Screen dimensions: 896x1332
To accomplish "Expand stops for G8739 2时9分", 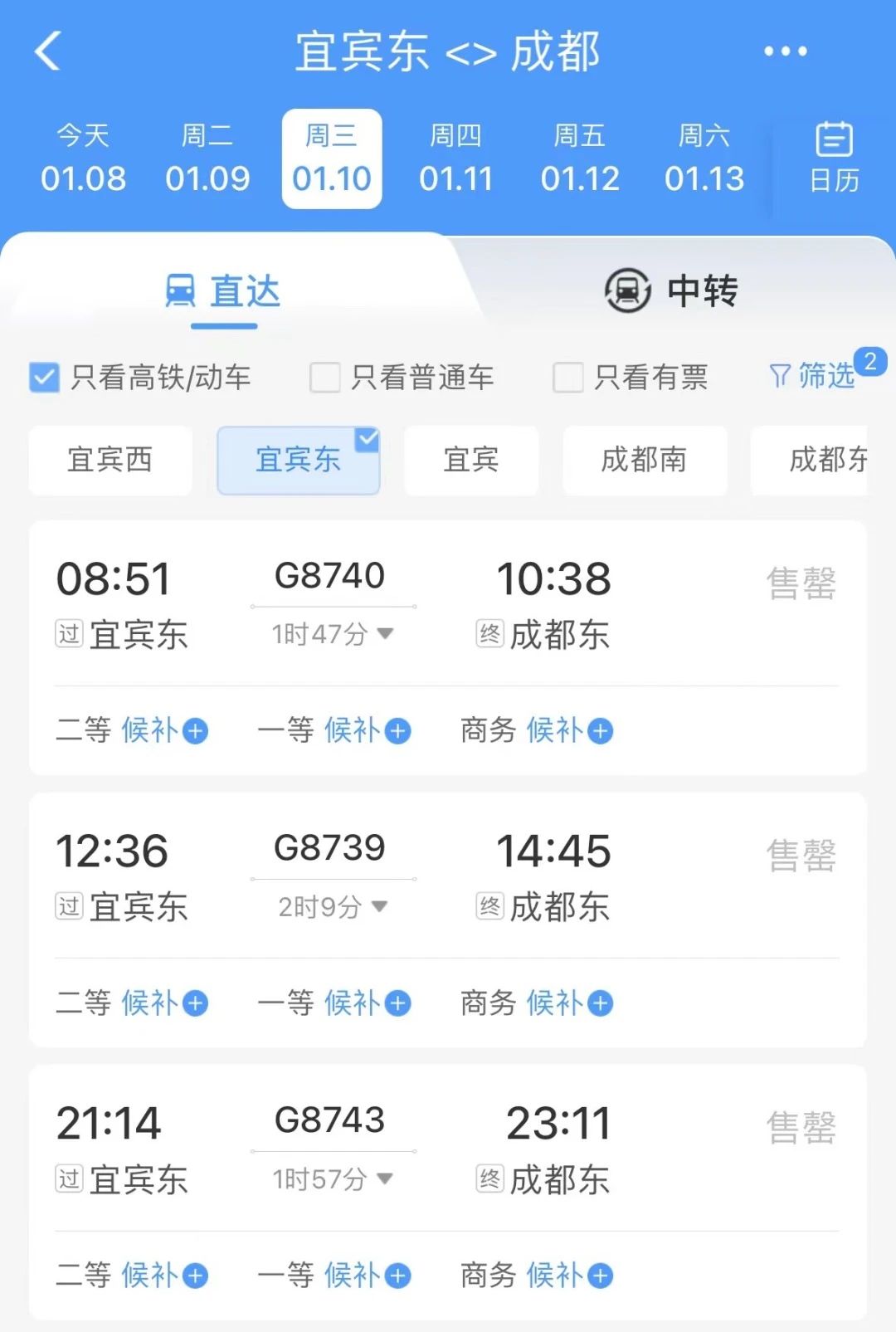I will 333,906.
